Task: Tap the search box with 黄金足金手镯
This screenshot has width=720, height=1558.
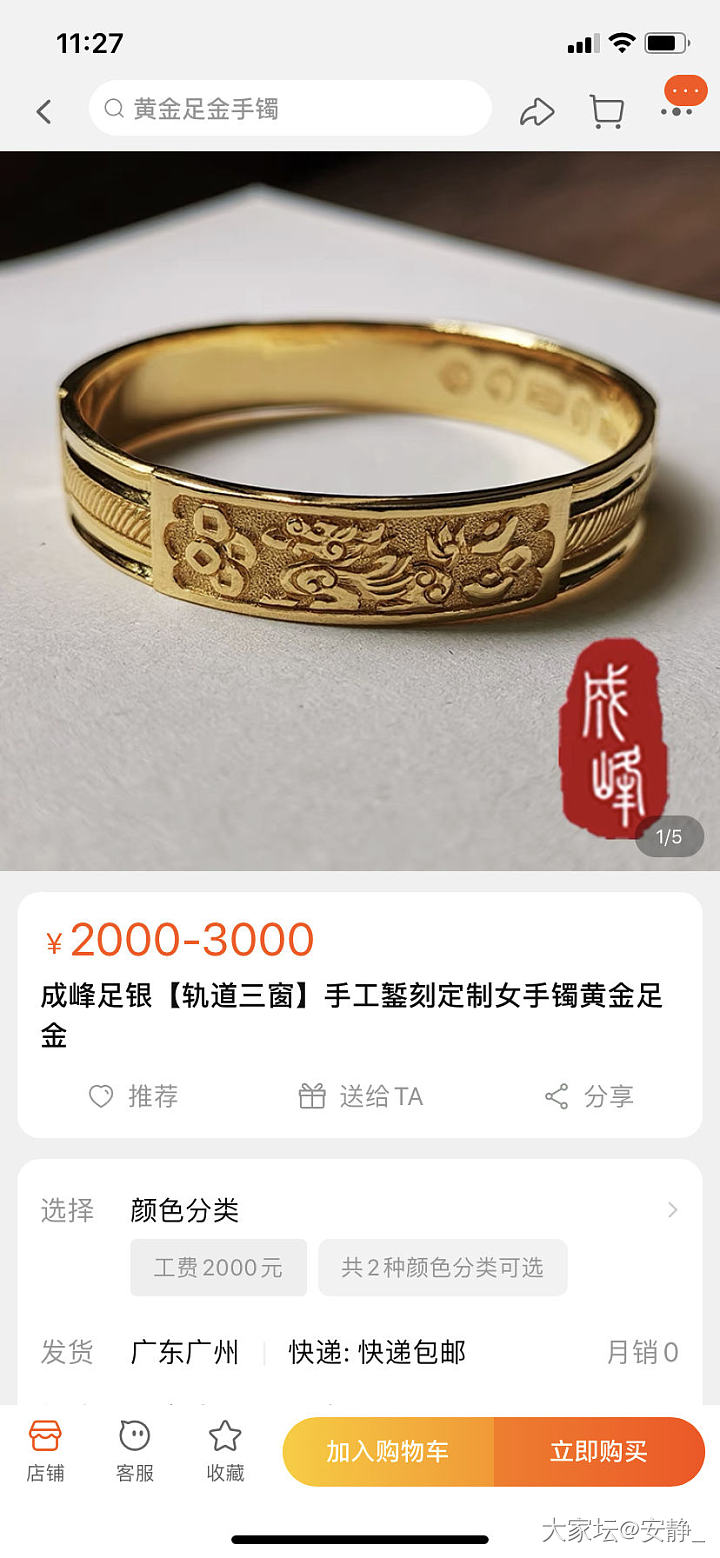Action: (x=290, y=109)
